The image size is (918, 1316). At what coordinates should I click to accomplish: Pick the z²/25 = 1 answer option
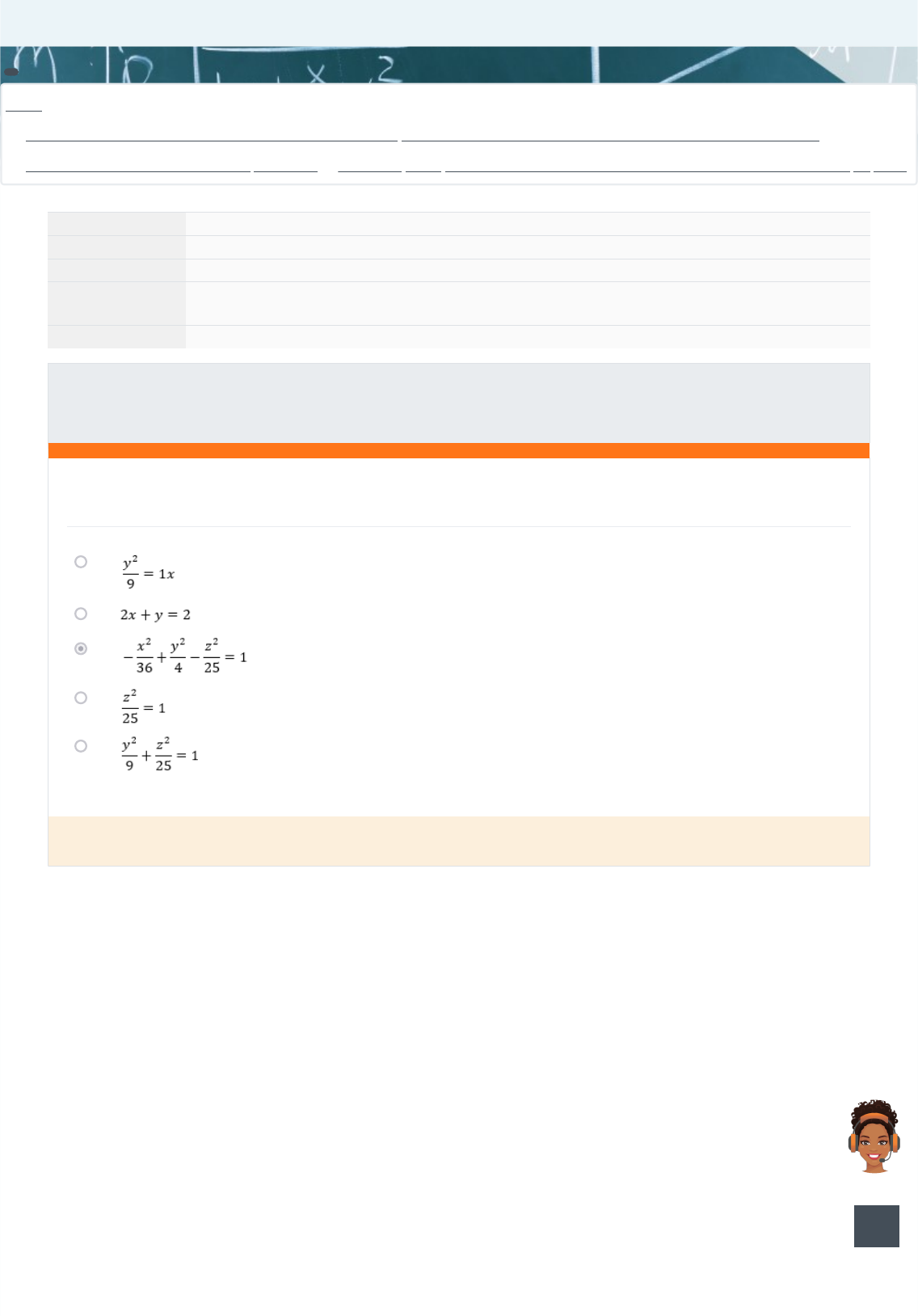tap(81, 698)
